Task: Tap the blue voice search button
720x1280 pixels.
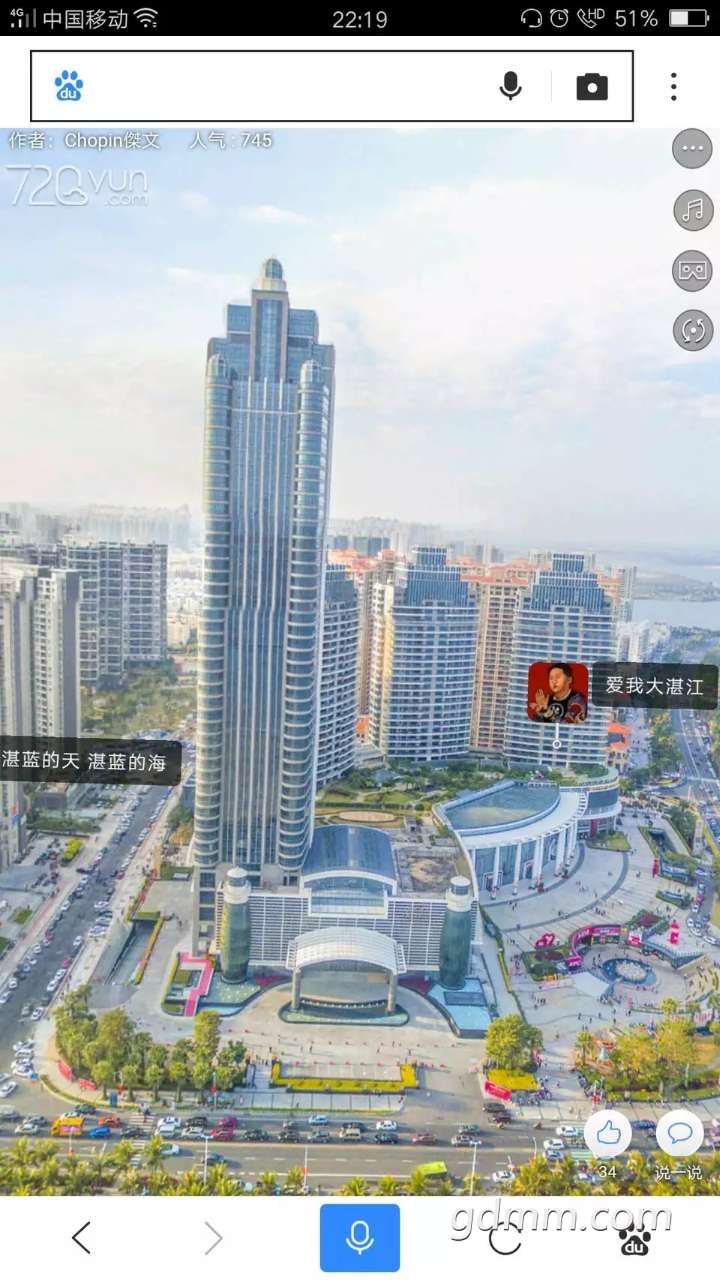Action: tap(360, 1238)
